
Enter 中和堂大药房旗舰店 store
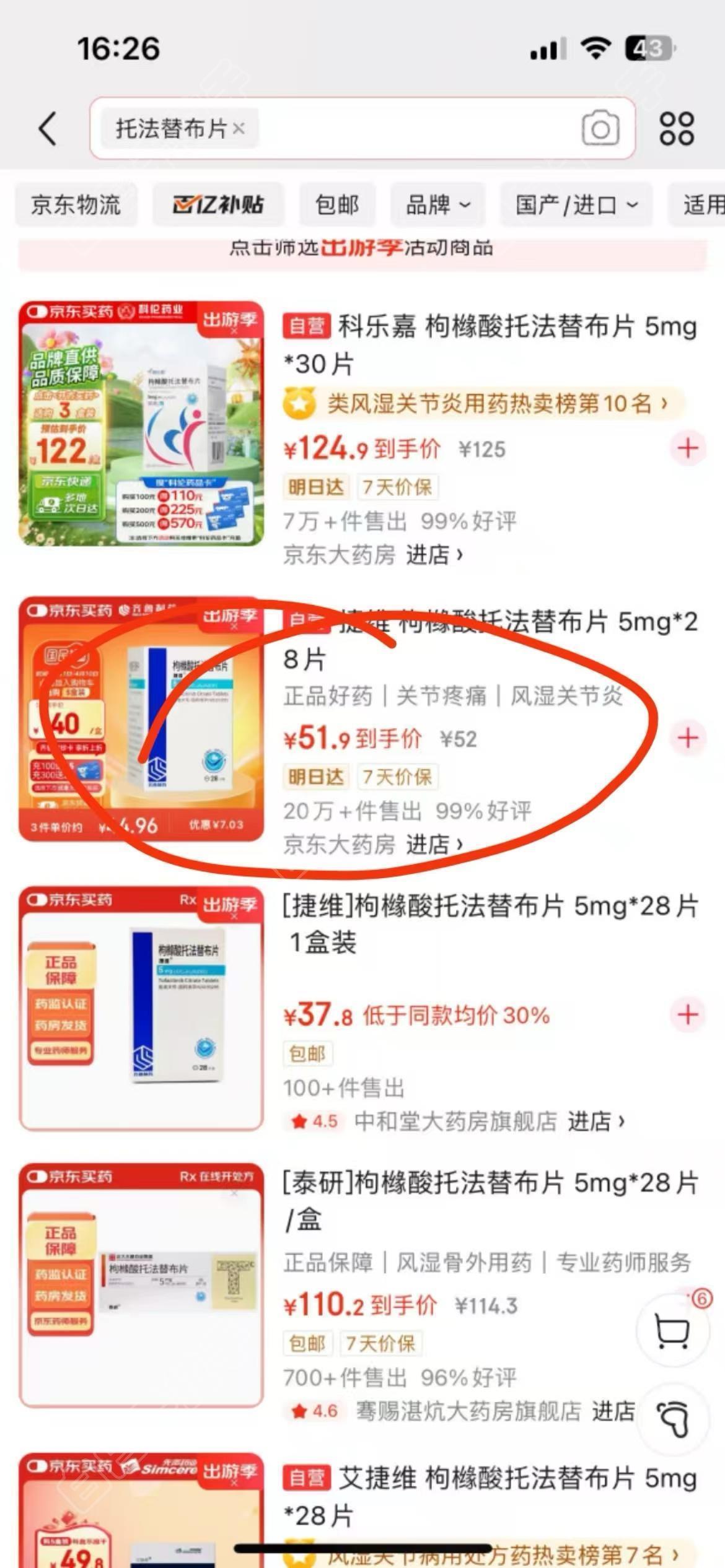point(596,1121)
